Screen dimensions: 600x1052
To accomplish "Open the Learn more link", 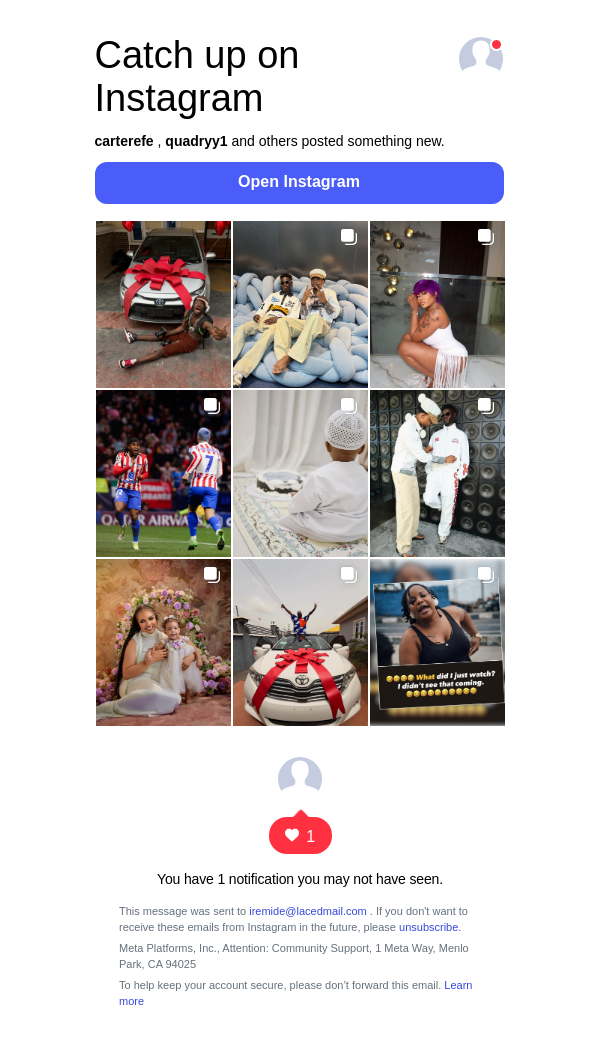I will (x=458, y=985).
